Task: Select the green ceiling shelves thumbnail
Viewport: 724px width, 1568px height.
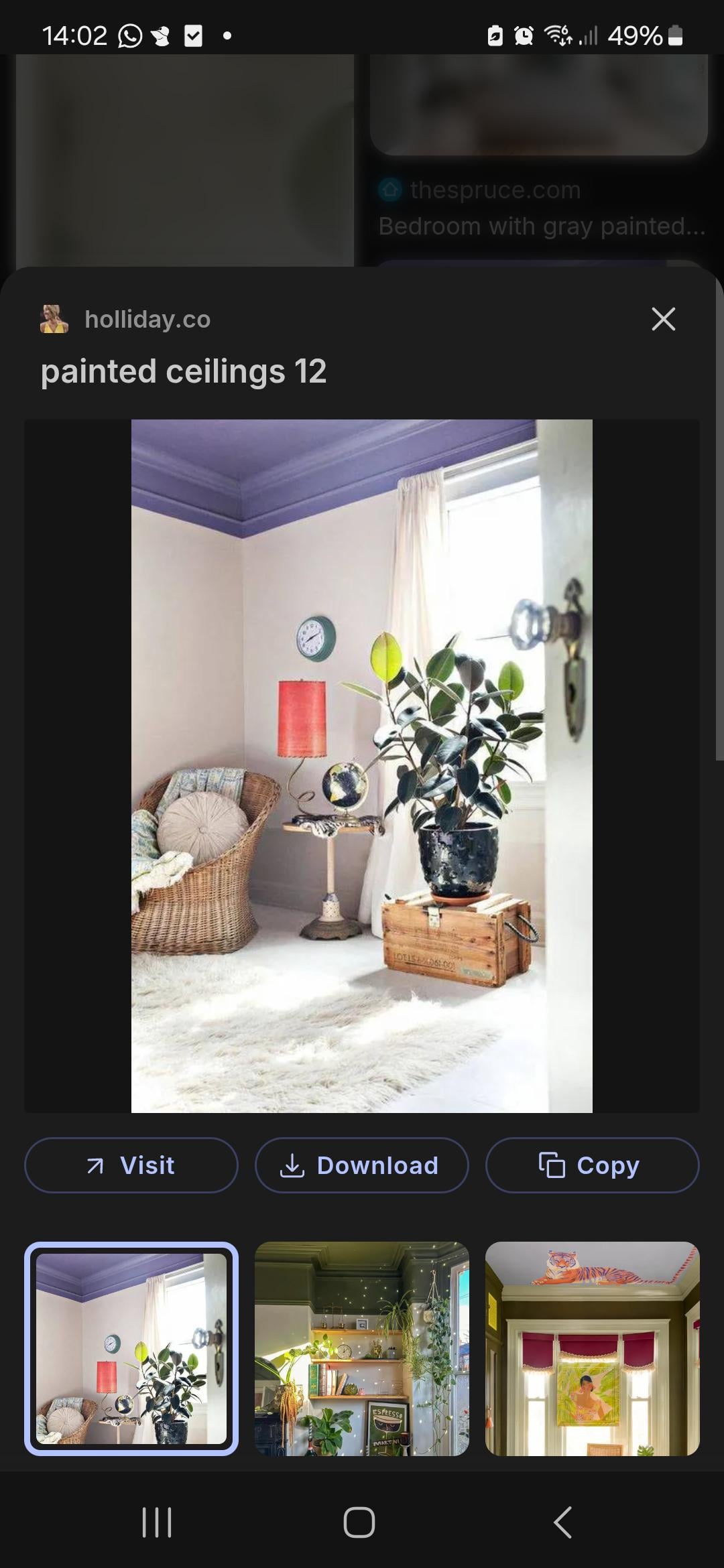Action: point(361,1349)
